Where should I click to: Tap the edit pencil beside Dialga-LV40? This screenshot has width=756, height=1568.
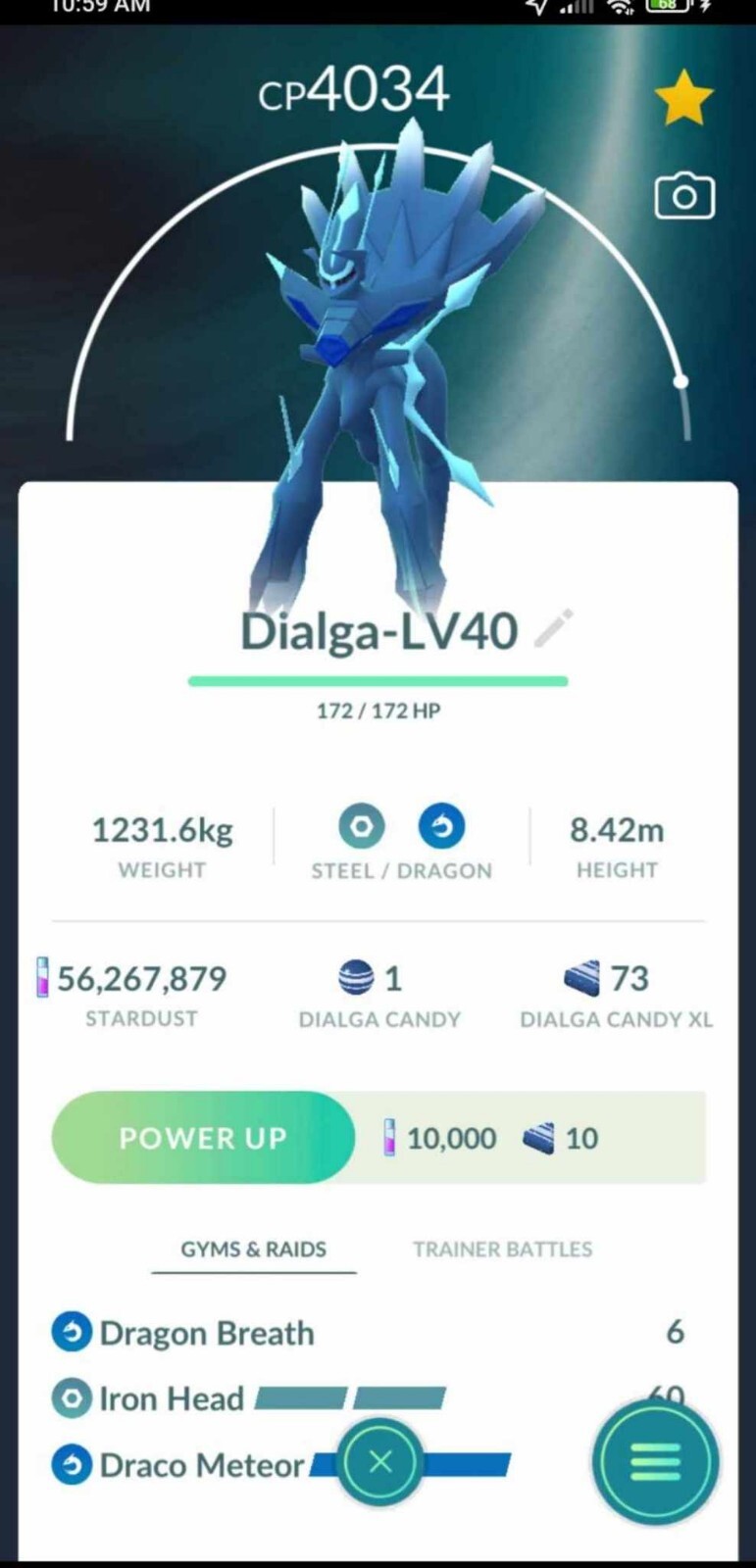pyautogui.click(x=552, y=627)
